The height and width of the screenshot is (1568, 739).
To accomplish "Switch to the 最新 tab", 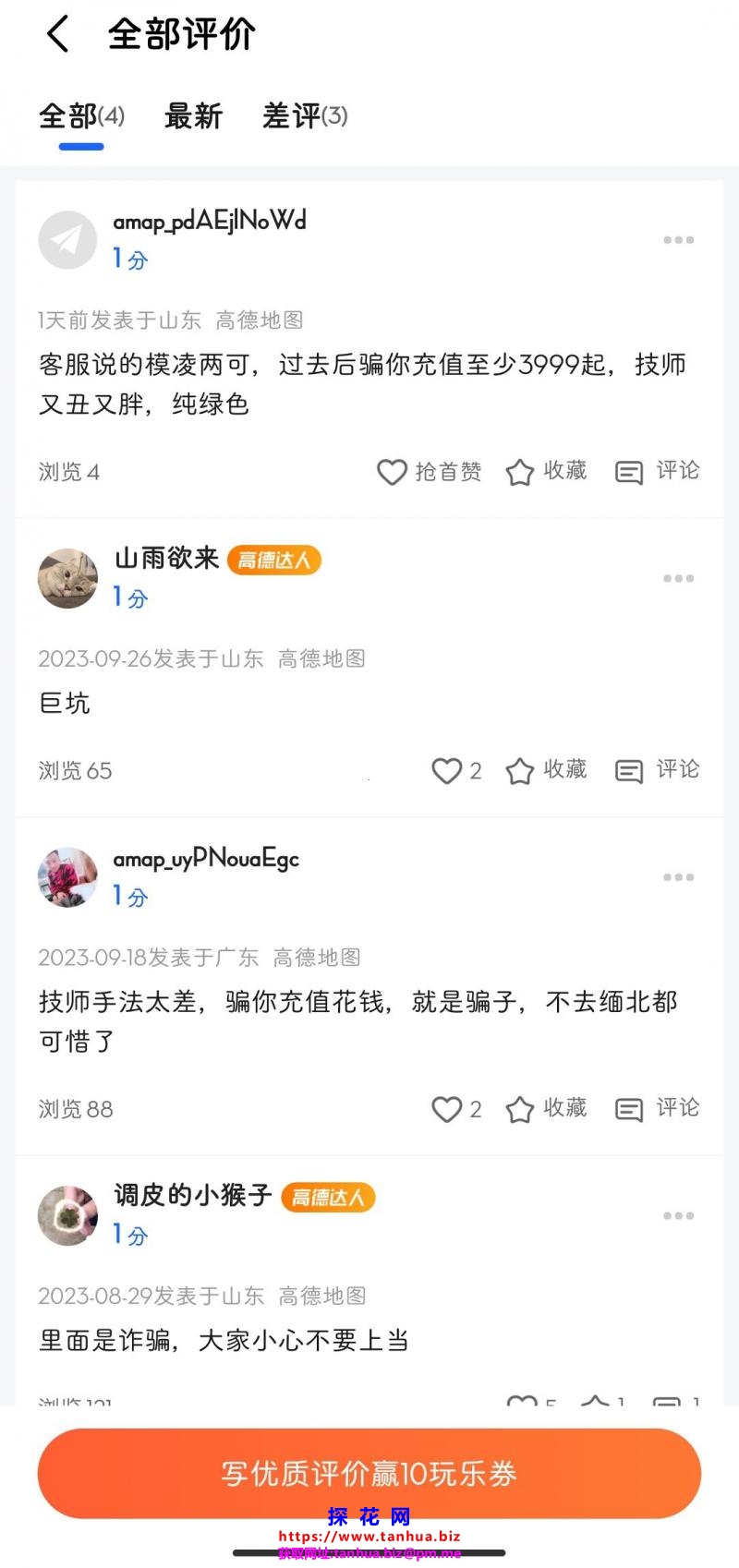I will click(x=193, y=116).
